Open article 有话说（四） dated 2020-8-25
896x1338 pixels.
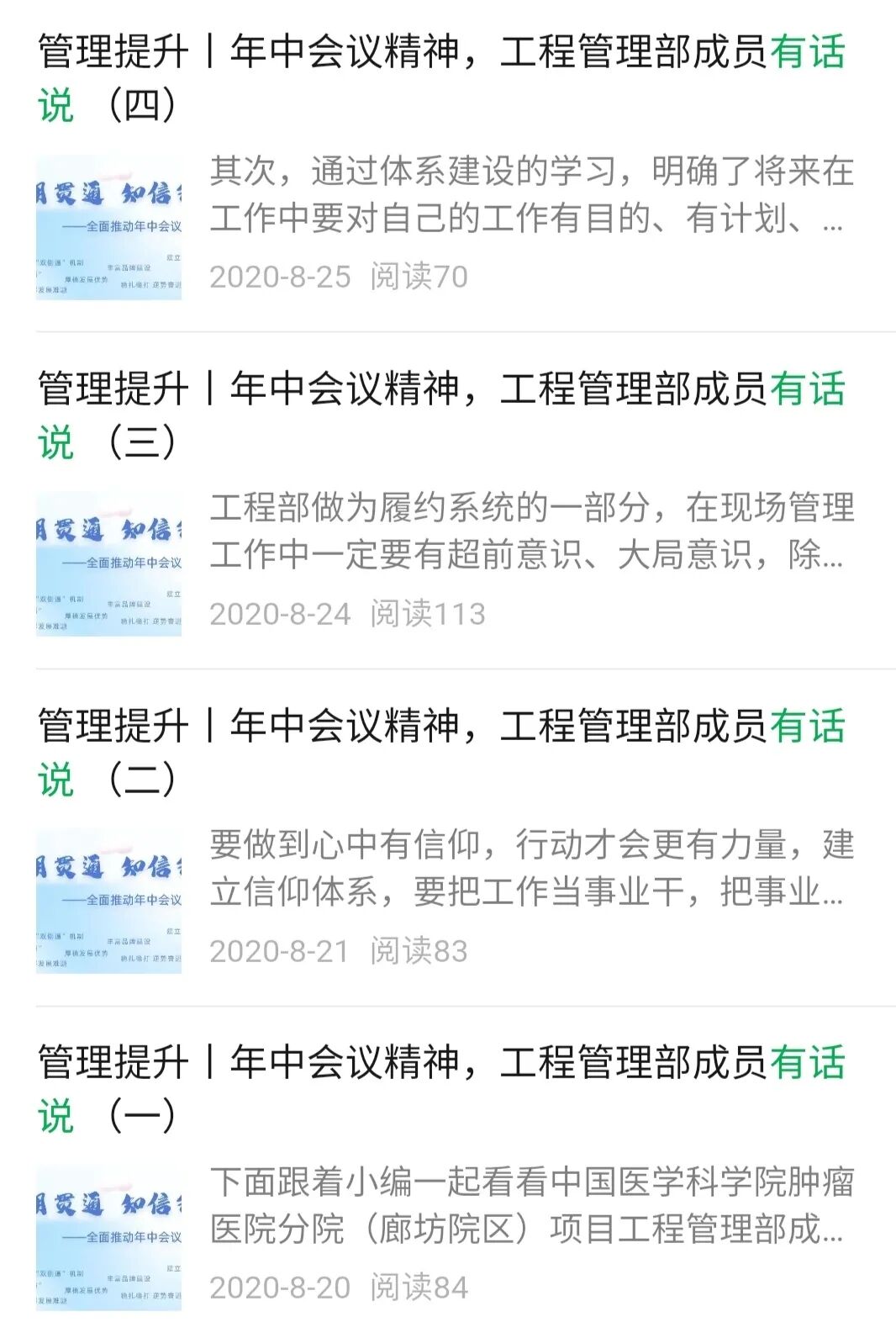point(441,77)
